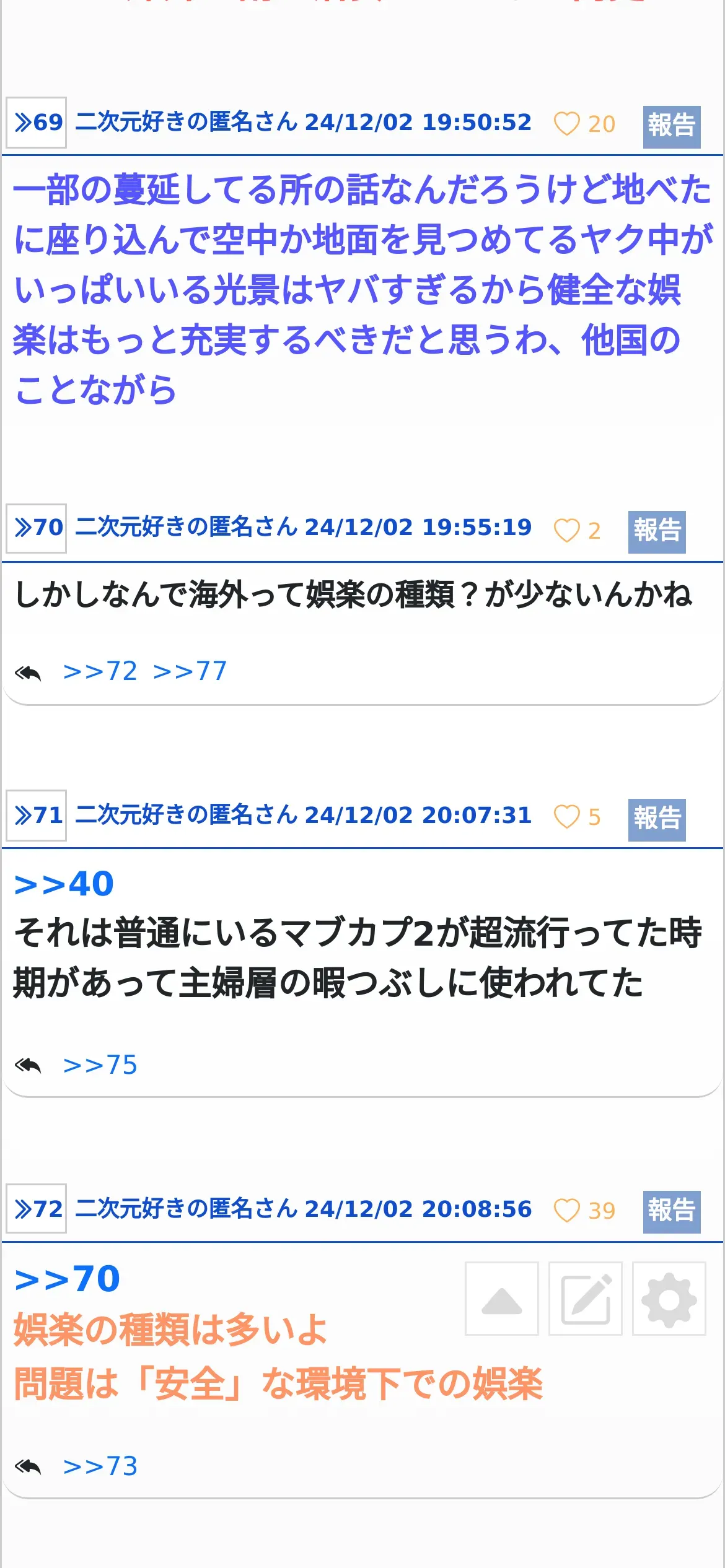
Task: Follow the >>40 quote in post 71
Action: [64, 884]
